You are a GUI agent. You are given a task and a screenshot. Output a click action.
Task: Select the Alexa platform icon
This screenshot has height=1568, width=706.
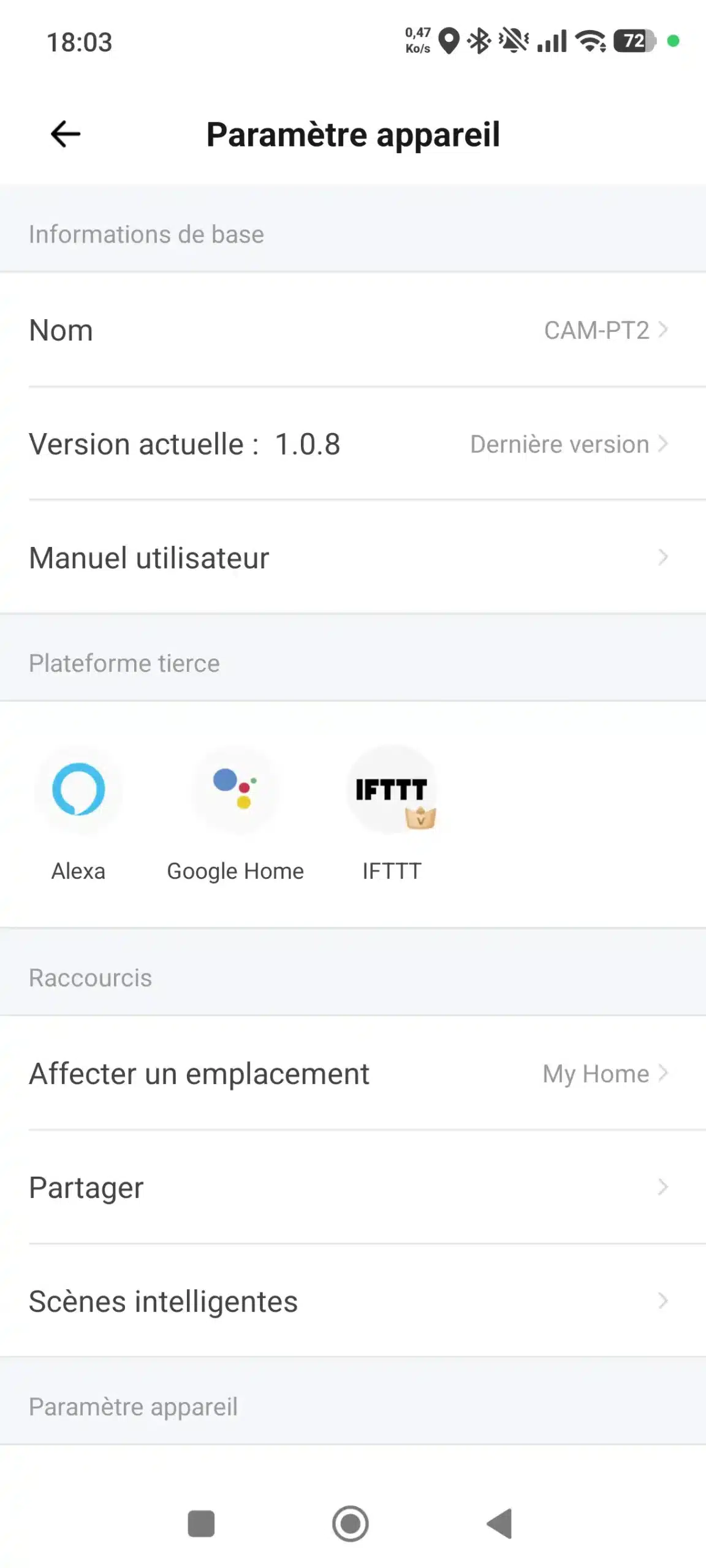(x=78, y=790)
